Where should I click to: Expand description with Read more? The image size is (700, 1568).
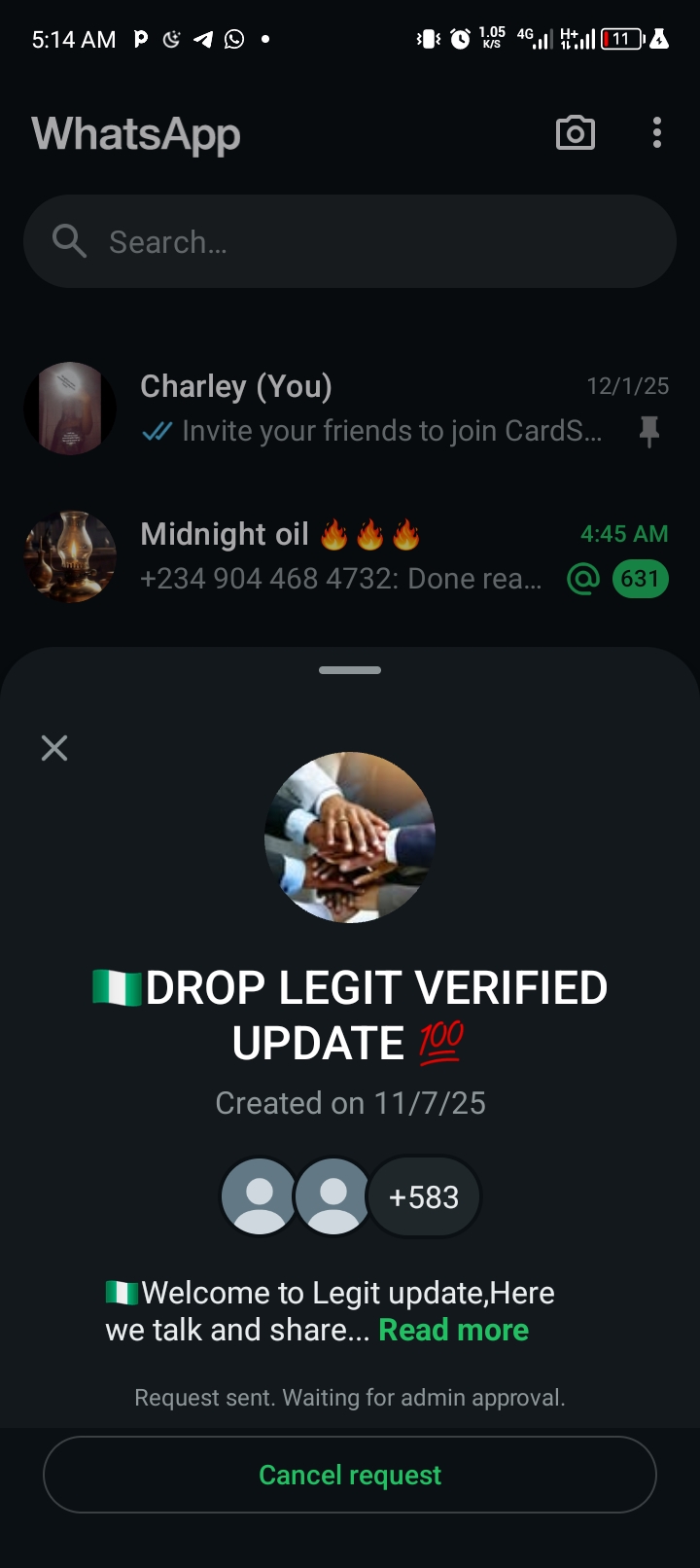tap(453, 1330)
